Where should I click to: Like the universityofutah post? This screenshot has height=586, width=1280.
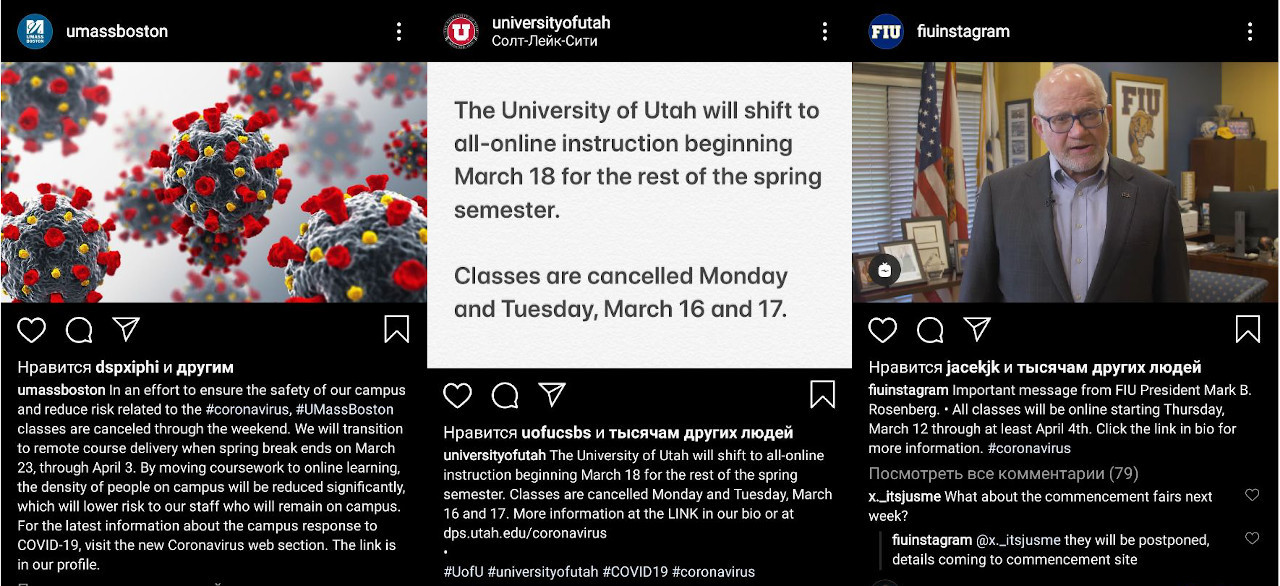coord(457,395)
